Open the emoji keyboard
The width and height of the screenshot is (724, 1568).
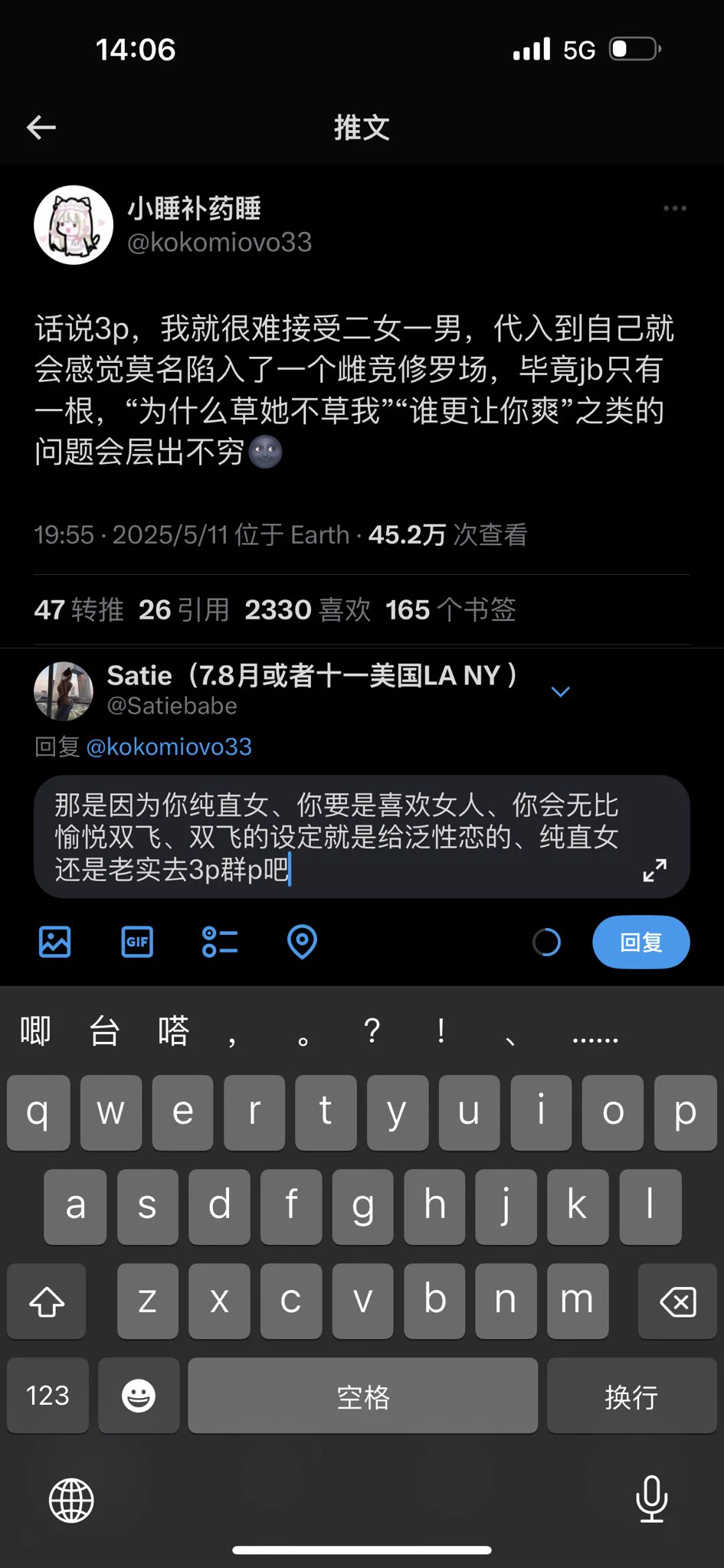[x=139, y=1396]
